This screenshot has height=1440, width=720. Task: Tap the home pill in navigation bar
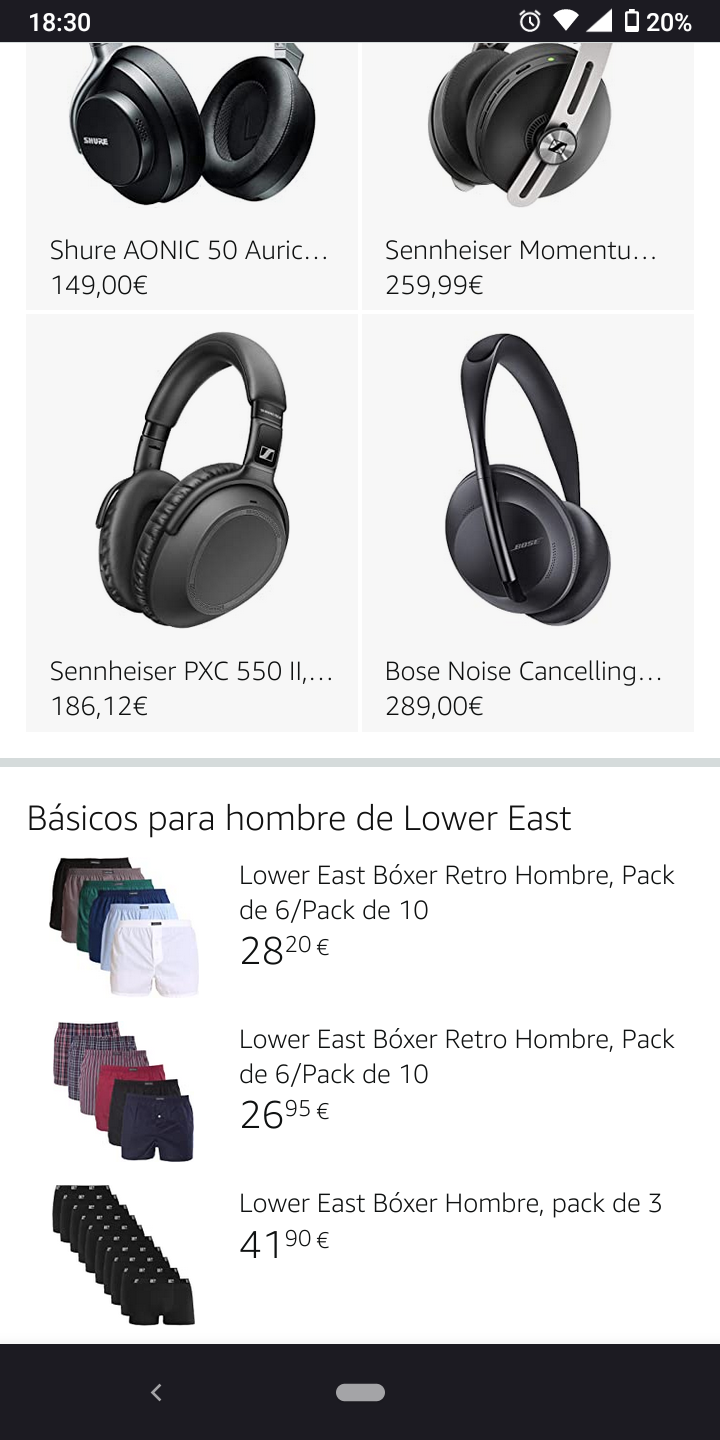(x=360, y=1392)
